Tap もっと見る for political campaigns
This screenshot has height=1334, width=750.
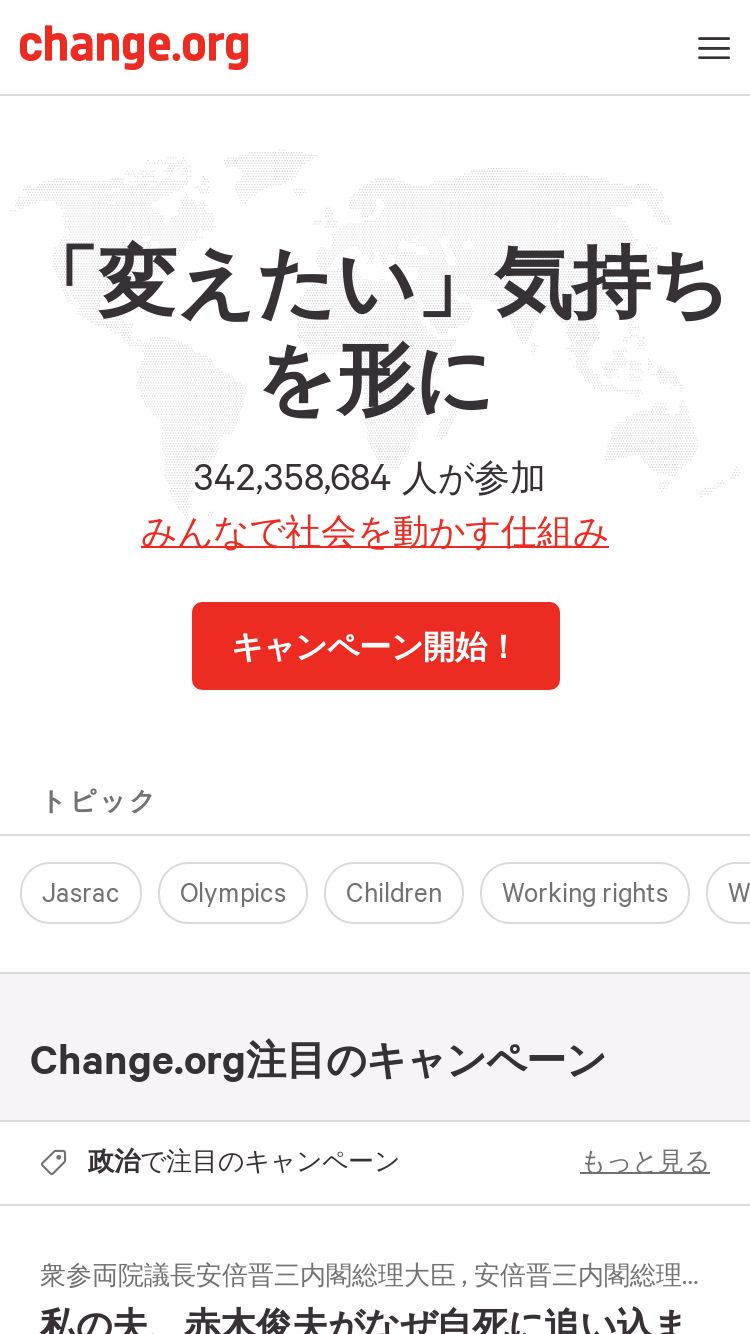(x=645, y=1162)
